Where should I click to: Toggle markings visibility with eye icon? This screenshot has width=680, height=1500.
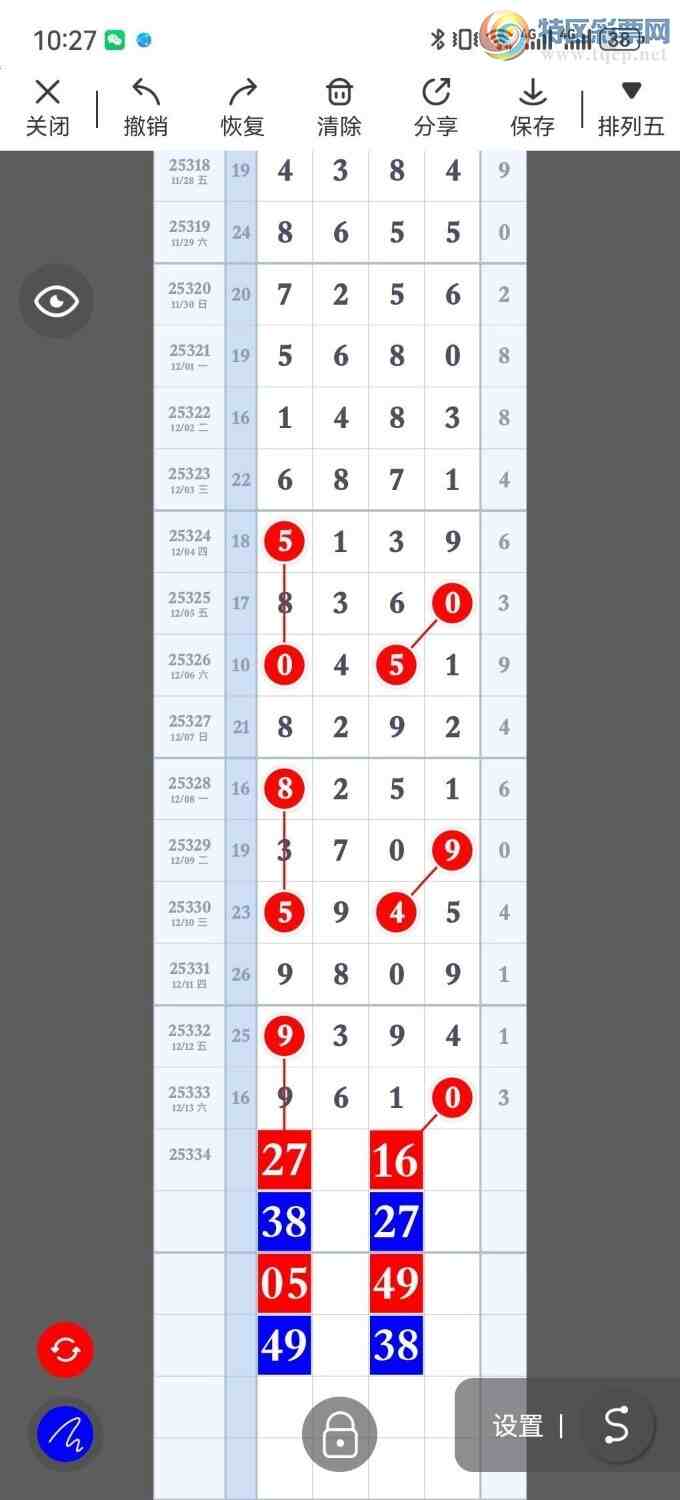tap(57, 301)
